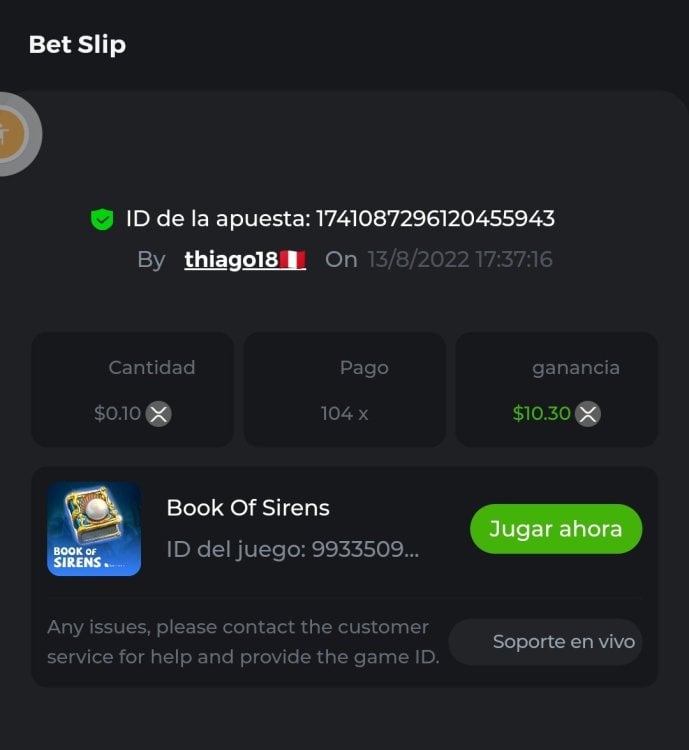Contact Soporte en vivo
689x750 pixels.
coord(545,642)
